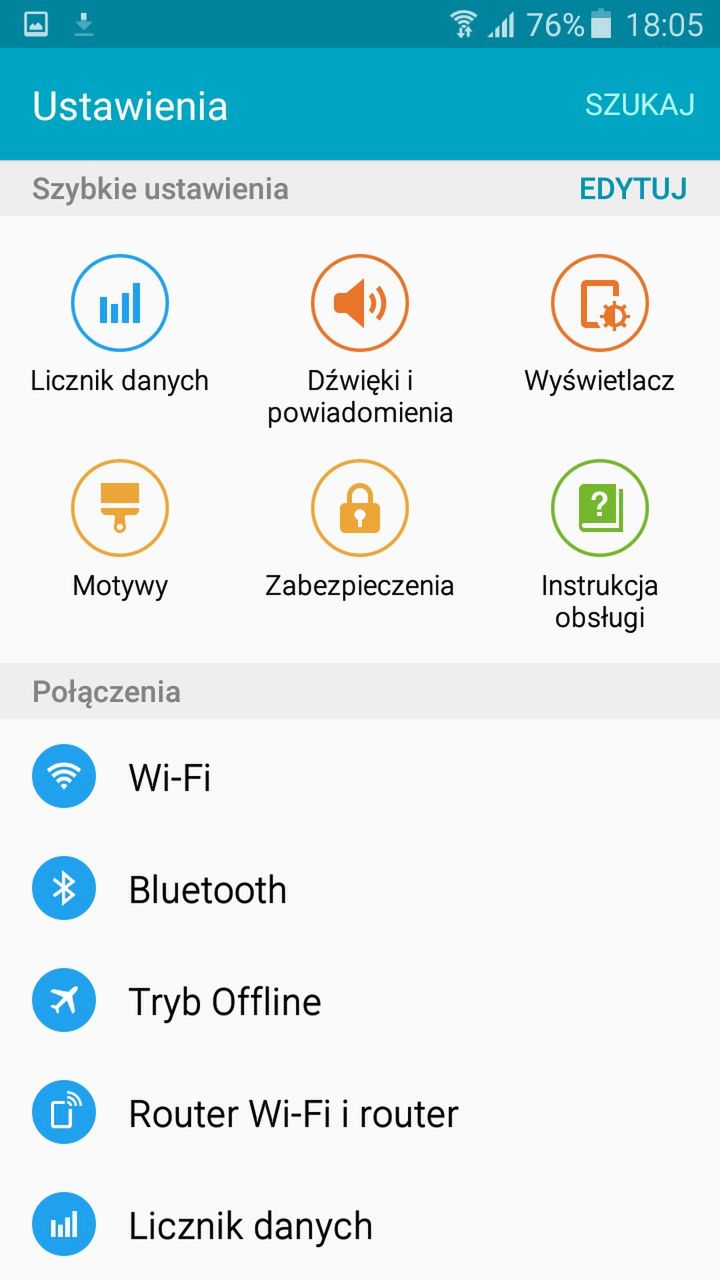Open Motywy brush icon

[119, 507]
